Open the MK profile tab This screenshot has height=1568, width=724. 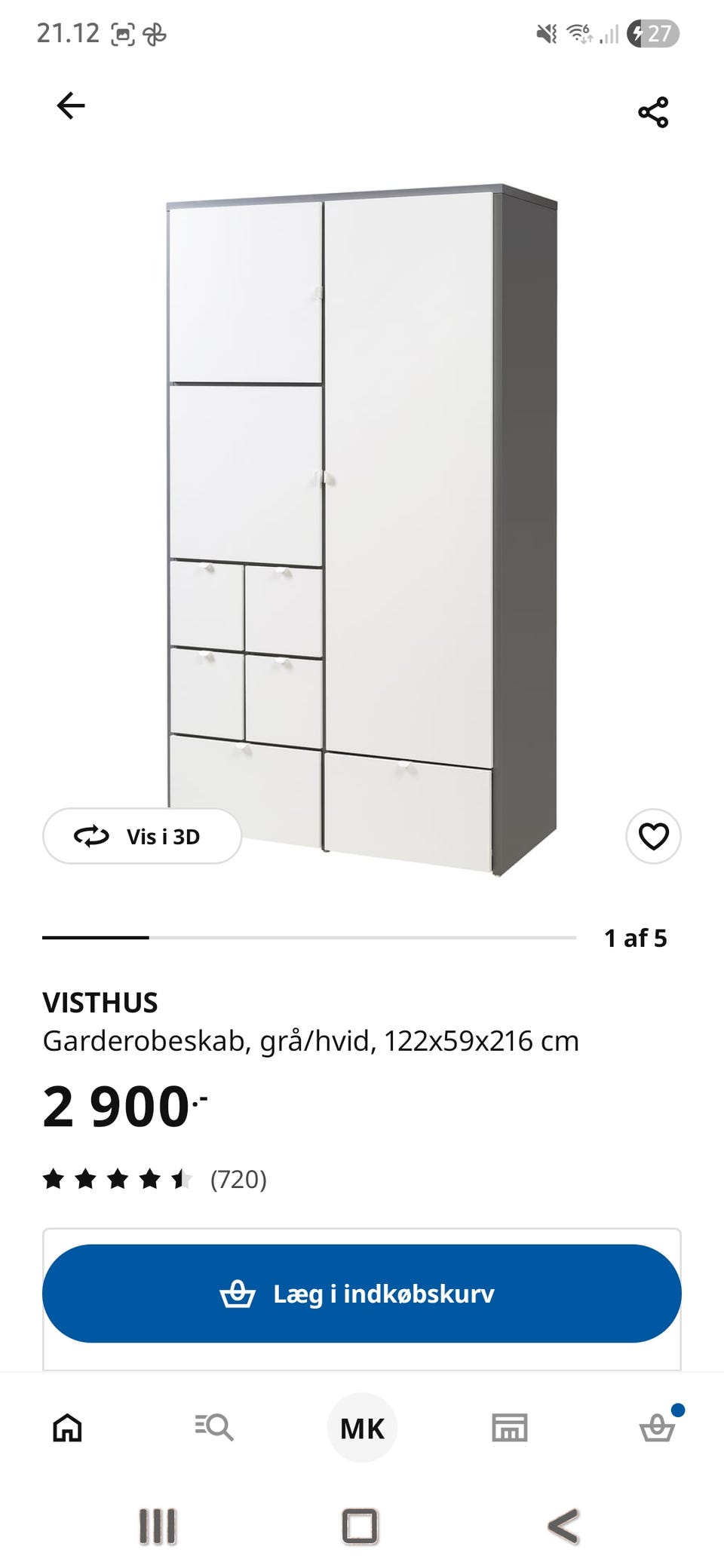362,1427
